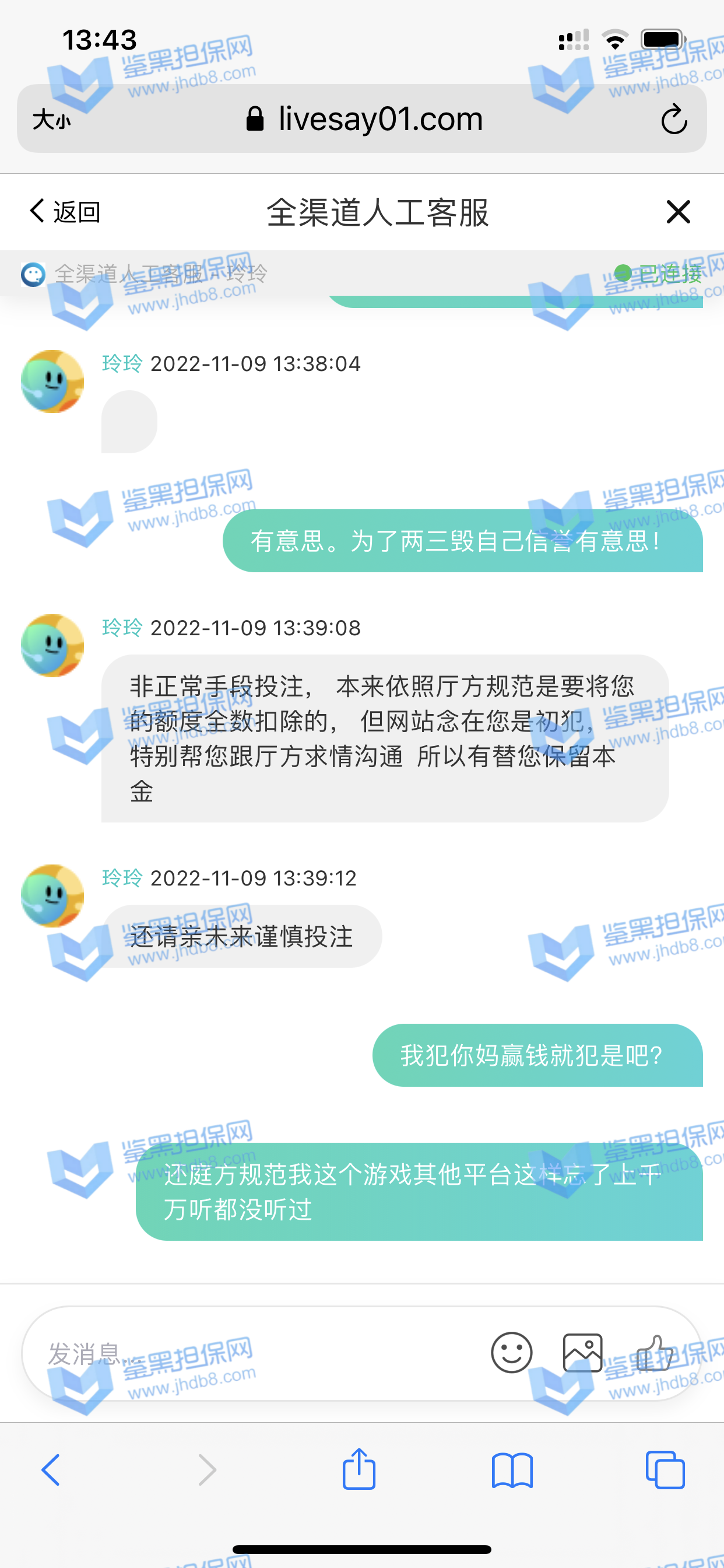Go back in Safari browser history

[x=51, y=1470]
